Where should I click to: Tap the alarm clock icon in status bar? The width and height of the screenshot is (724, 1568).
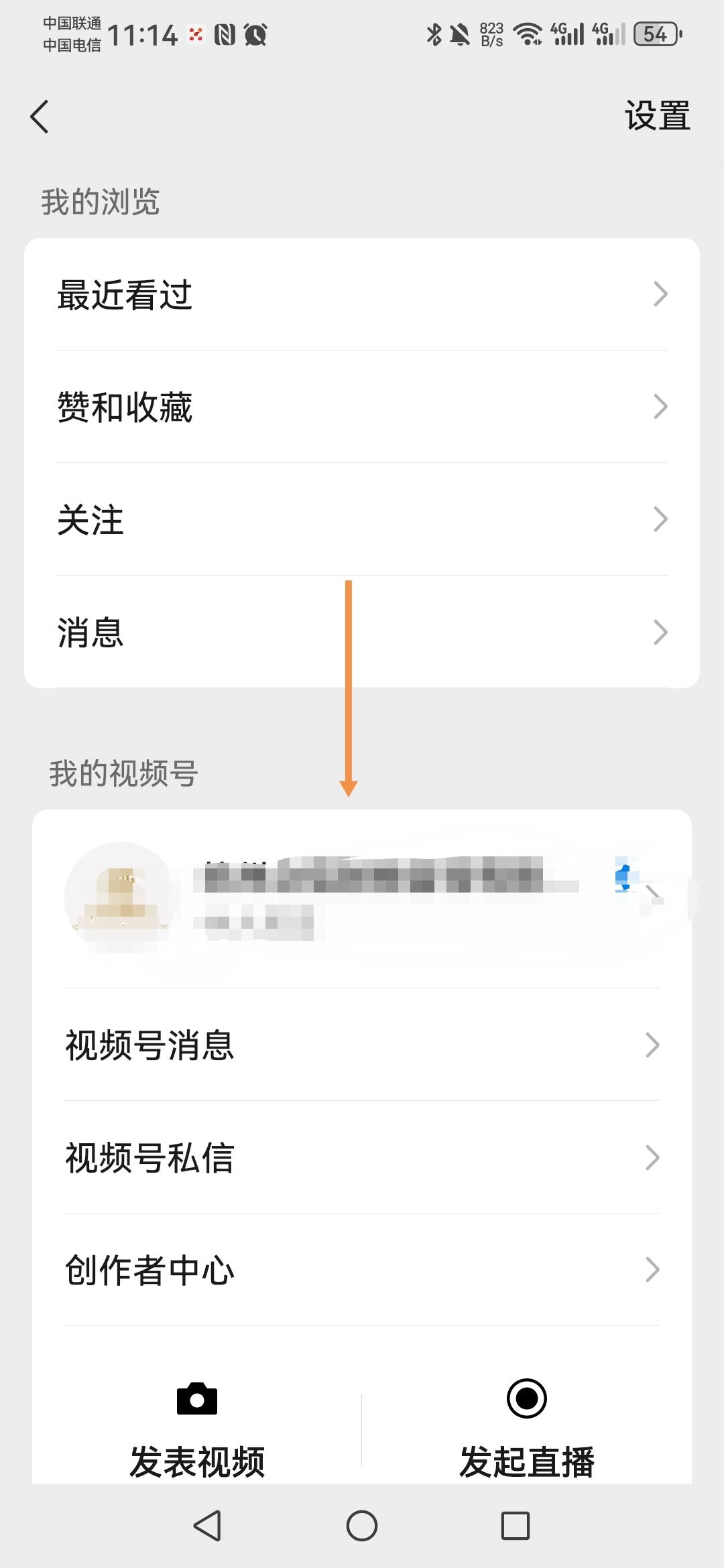click(x=257, y=34)
